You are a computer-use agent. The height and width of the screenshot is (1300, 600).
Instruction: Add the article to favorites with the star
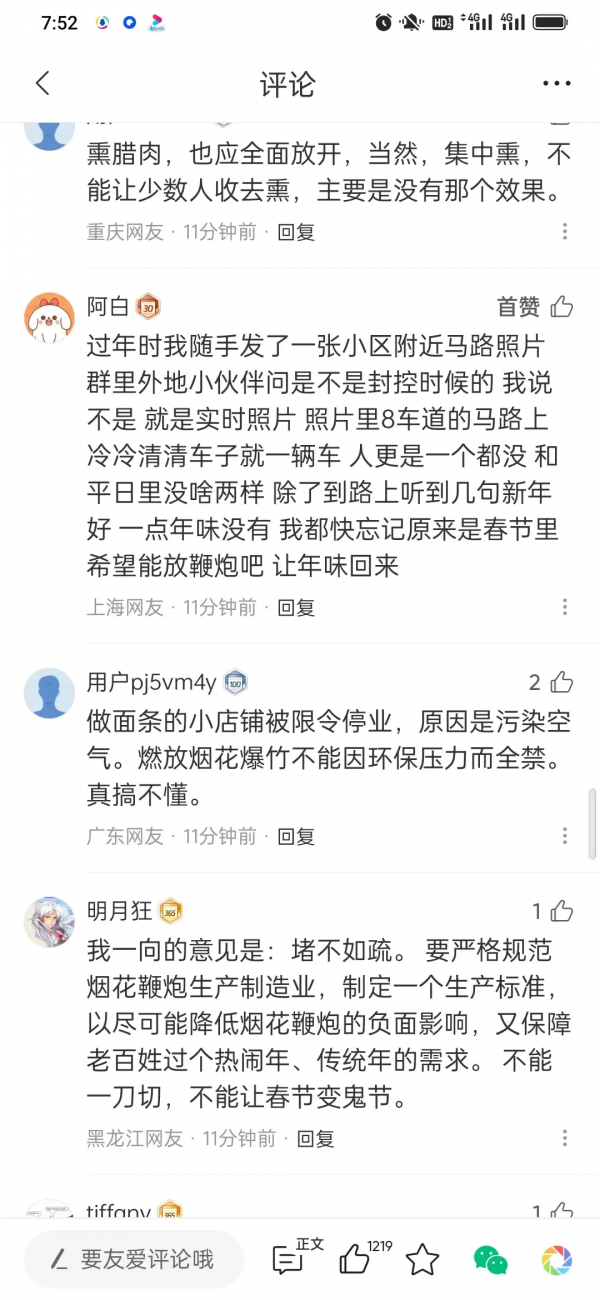[x=422, y=1259]
